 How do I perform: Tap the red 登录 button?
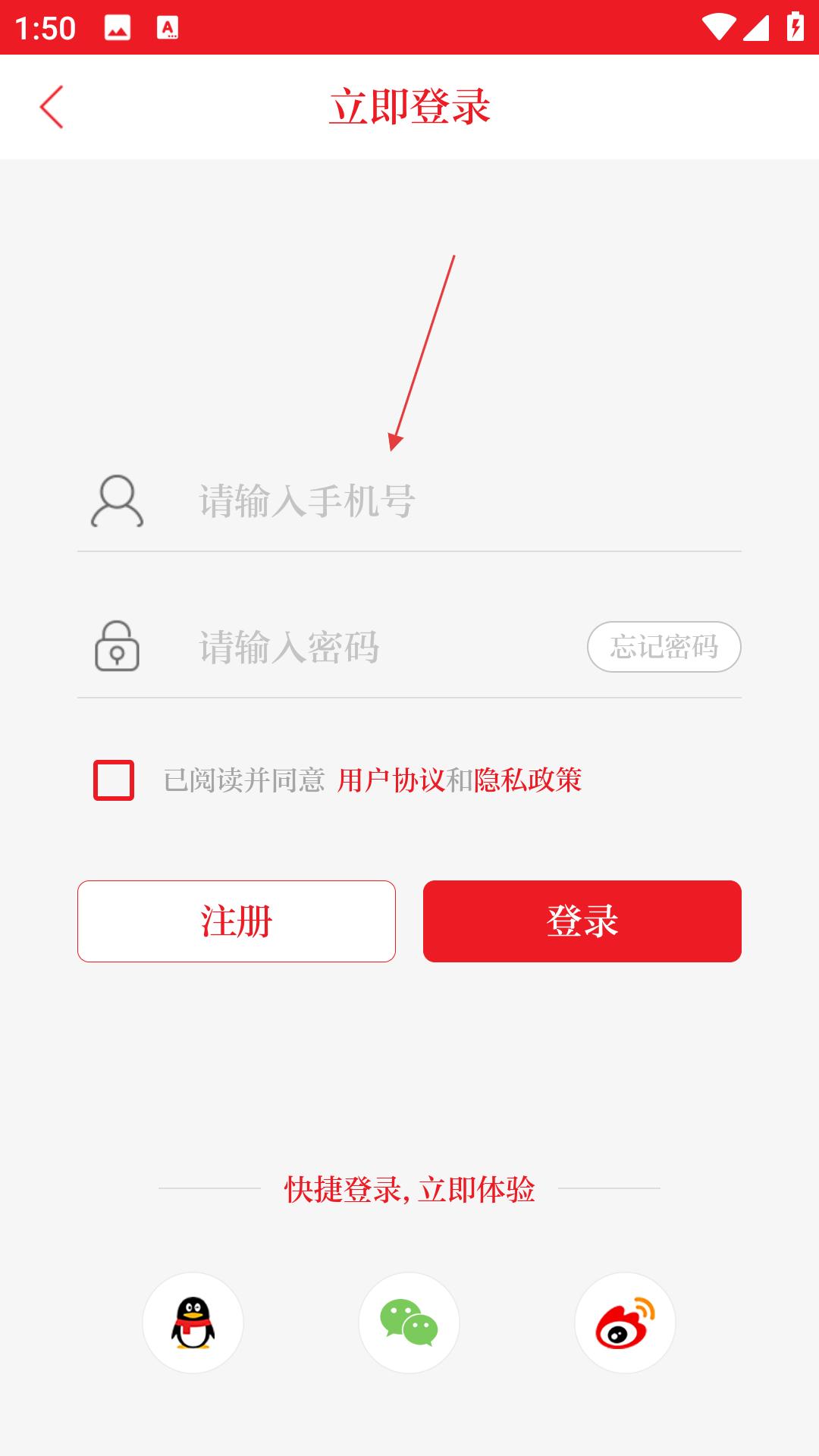point(582,921)
